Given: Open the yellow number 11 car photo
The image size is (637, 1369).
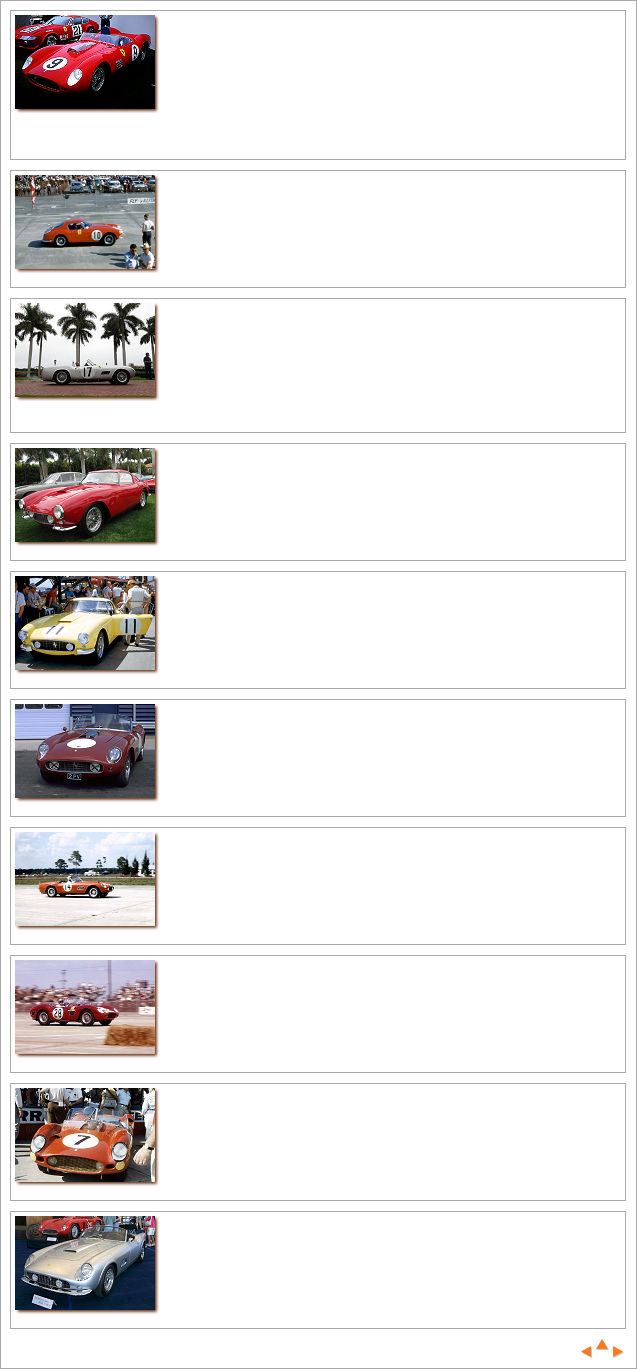Looking at the screenshot, I should pos(85,623).
